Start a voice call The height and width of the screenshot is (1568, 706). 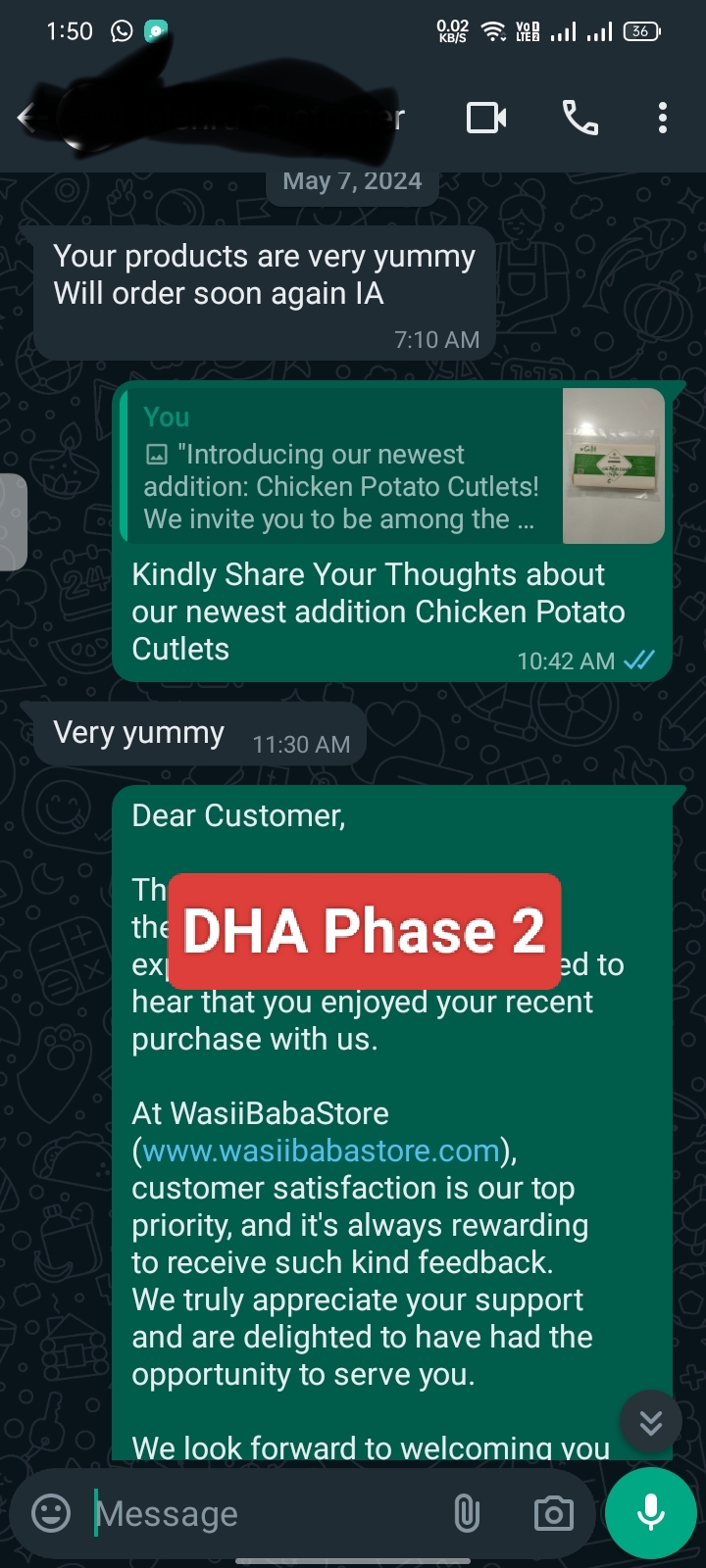click(x=580, y=119)
